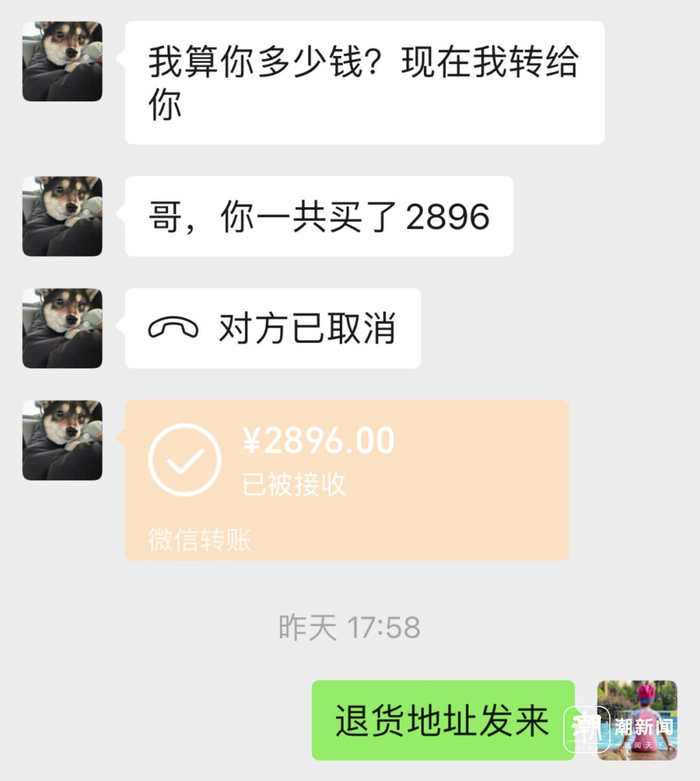
Task: Open the ¥2896.00 WeChat transfer message
Action: point(346,479)
